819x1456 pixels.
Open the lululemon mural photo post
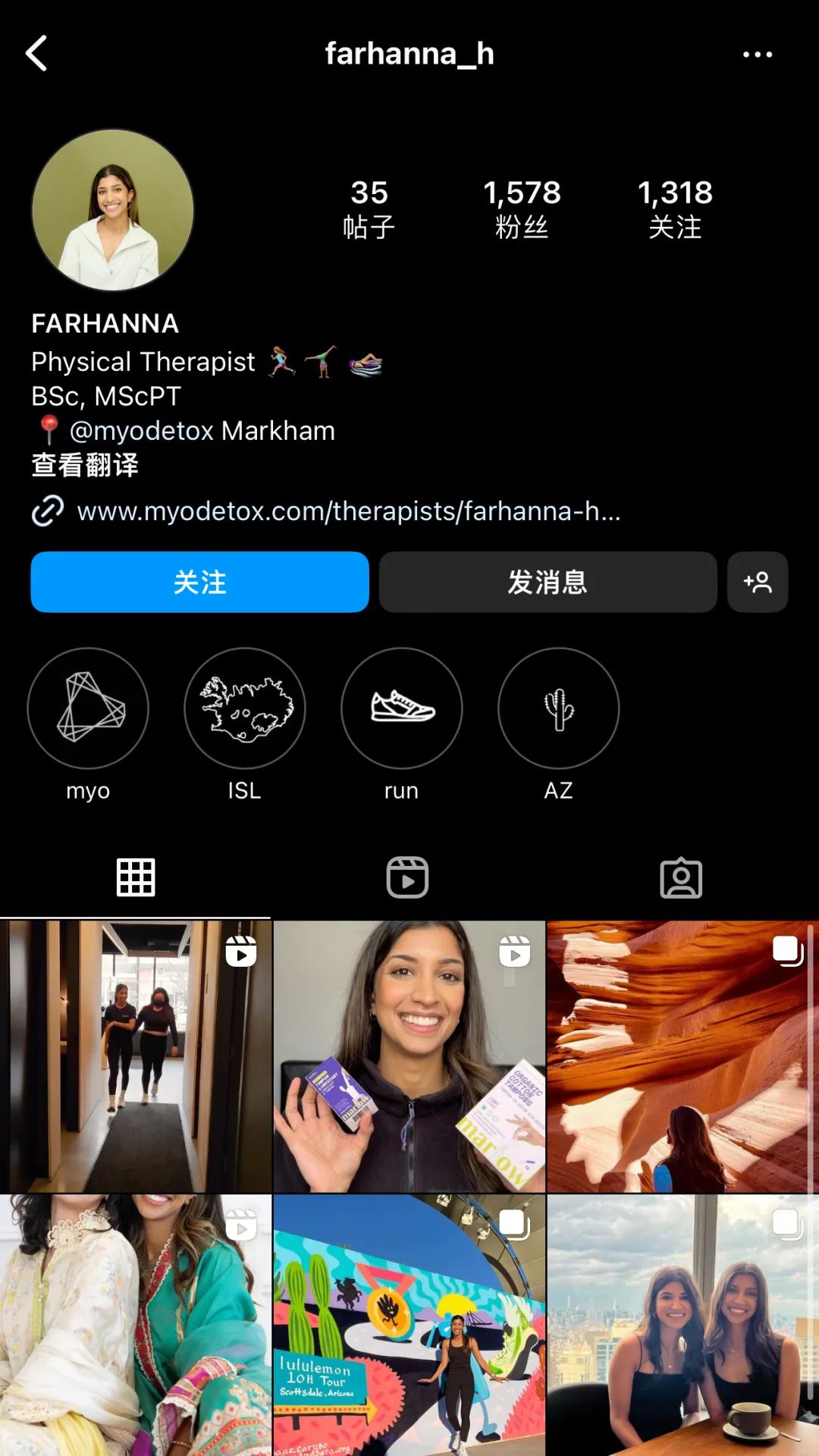tap(409, 1326)
